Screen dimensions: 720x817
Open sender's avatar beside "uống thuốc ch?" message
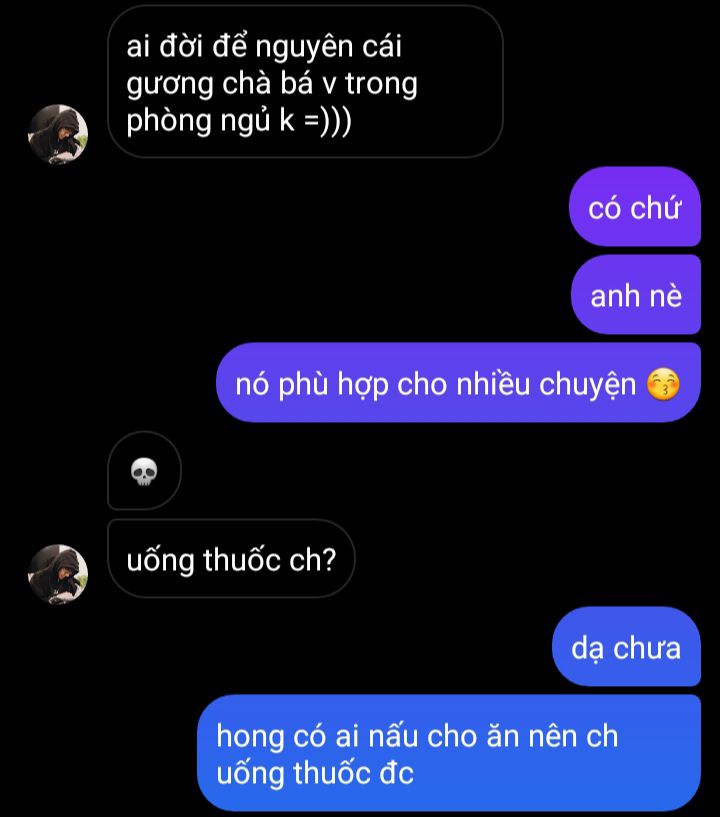pyautogui.click(x=57, y=573)
